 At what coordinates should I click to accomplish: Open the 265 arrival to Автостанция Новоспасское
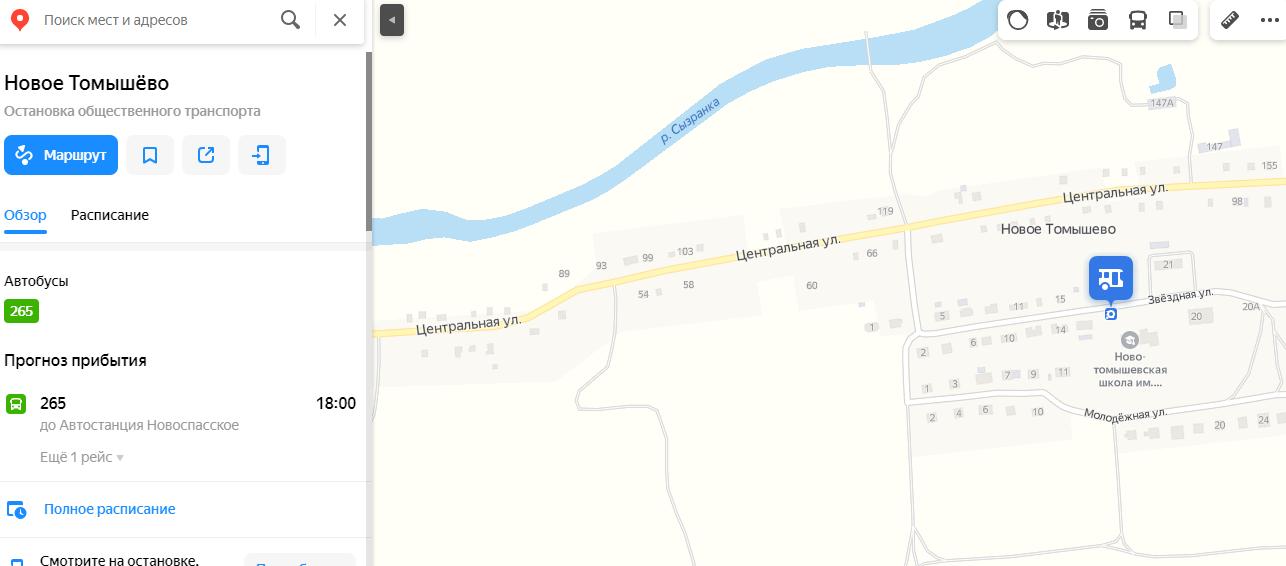180,413
